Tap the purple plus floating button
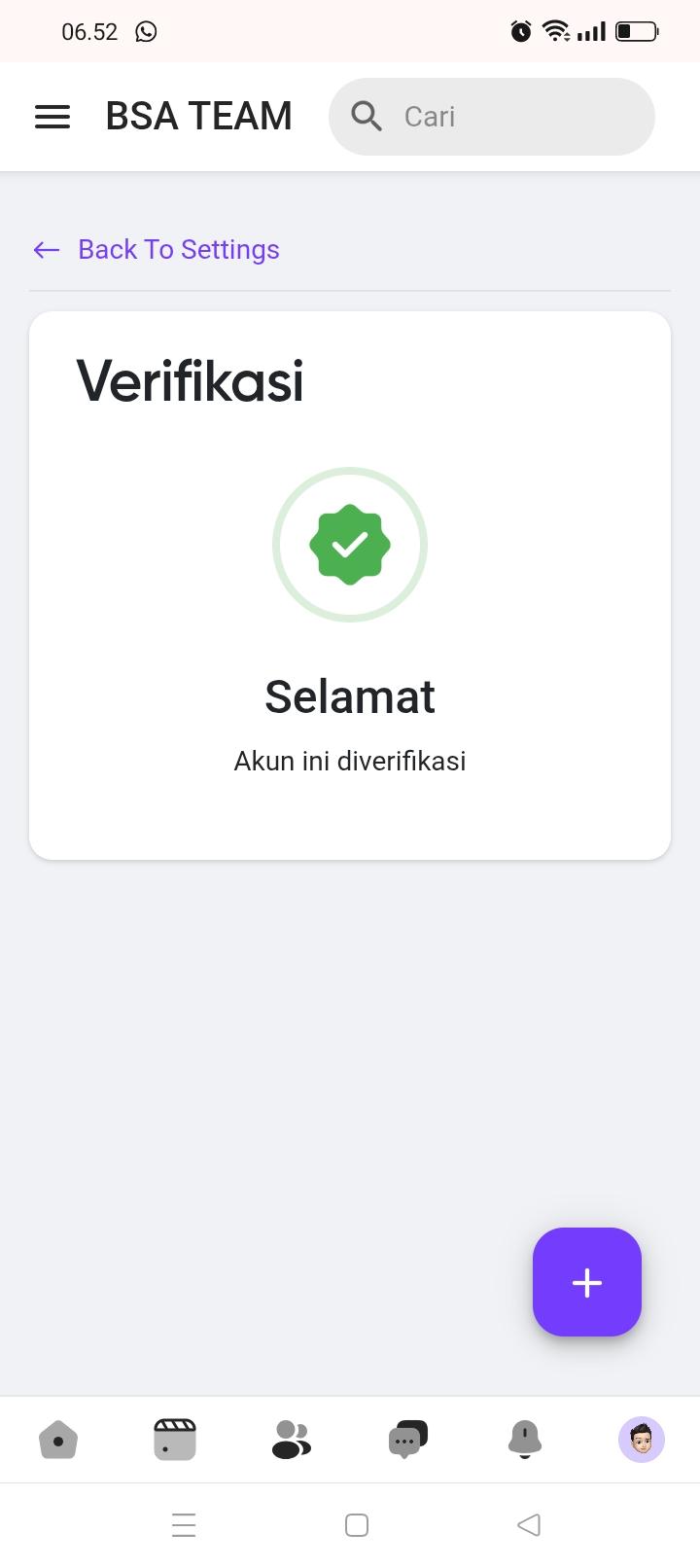This screenshot has height=1568, width=700. click(x=586, y=1282)
